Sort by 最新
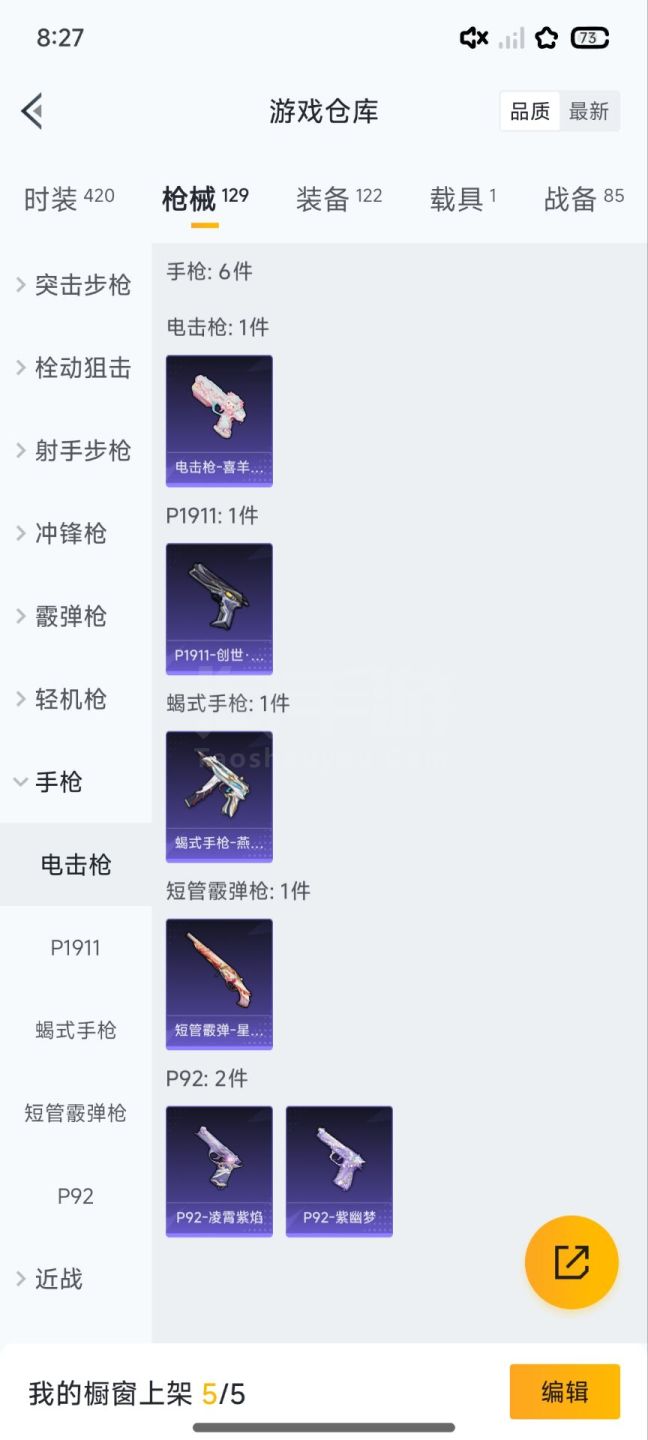The height and width of the screenshot is (1440, 648). pos(589,112)
